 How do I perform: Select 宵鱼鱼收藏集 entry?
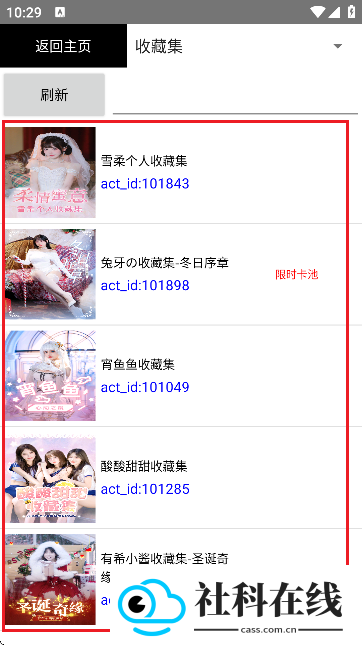click(x=181, y=376)
